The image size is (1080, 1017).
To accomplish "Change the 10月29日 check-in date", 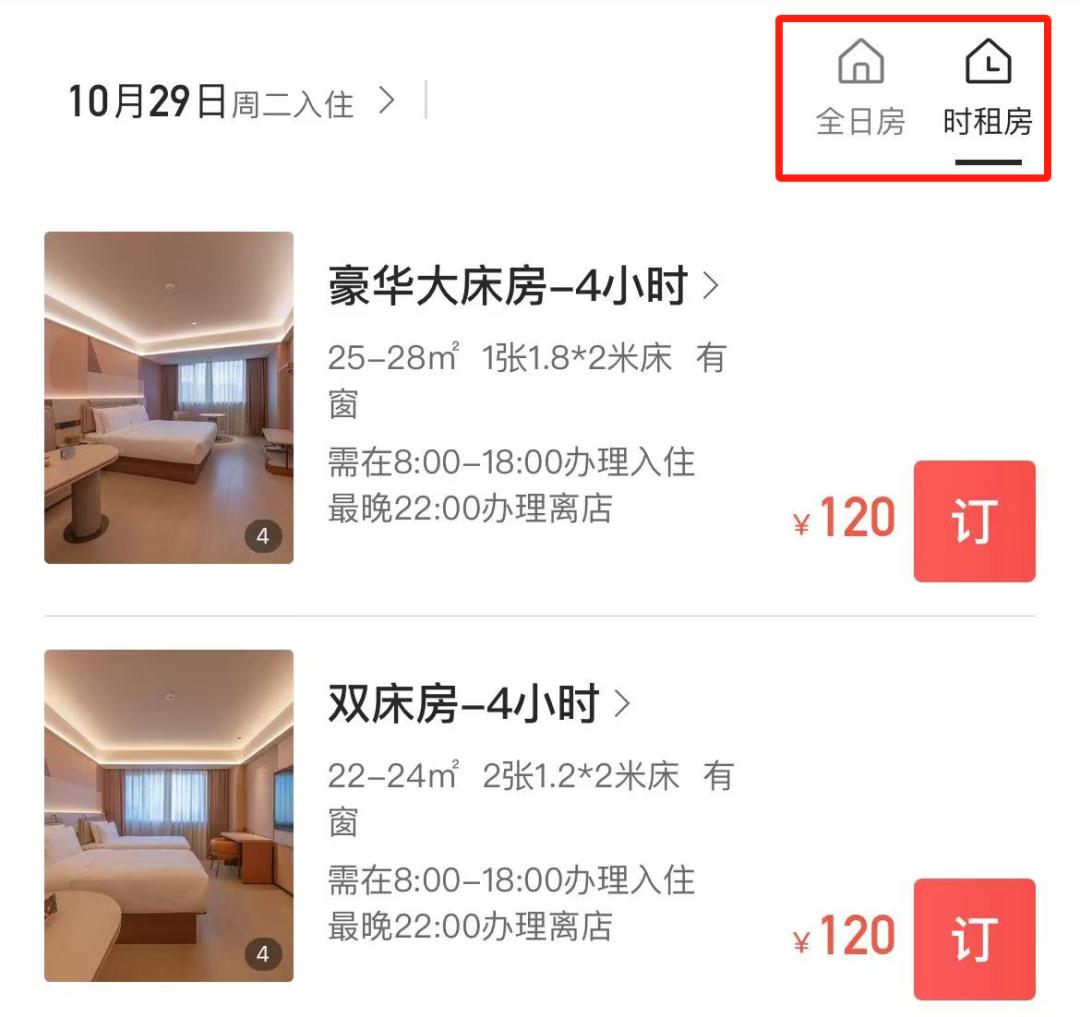I will point(231,102).
